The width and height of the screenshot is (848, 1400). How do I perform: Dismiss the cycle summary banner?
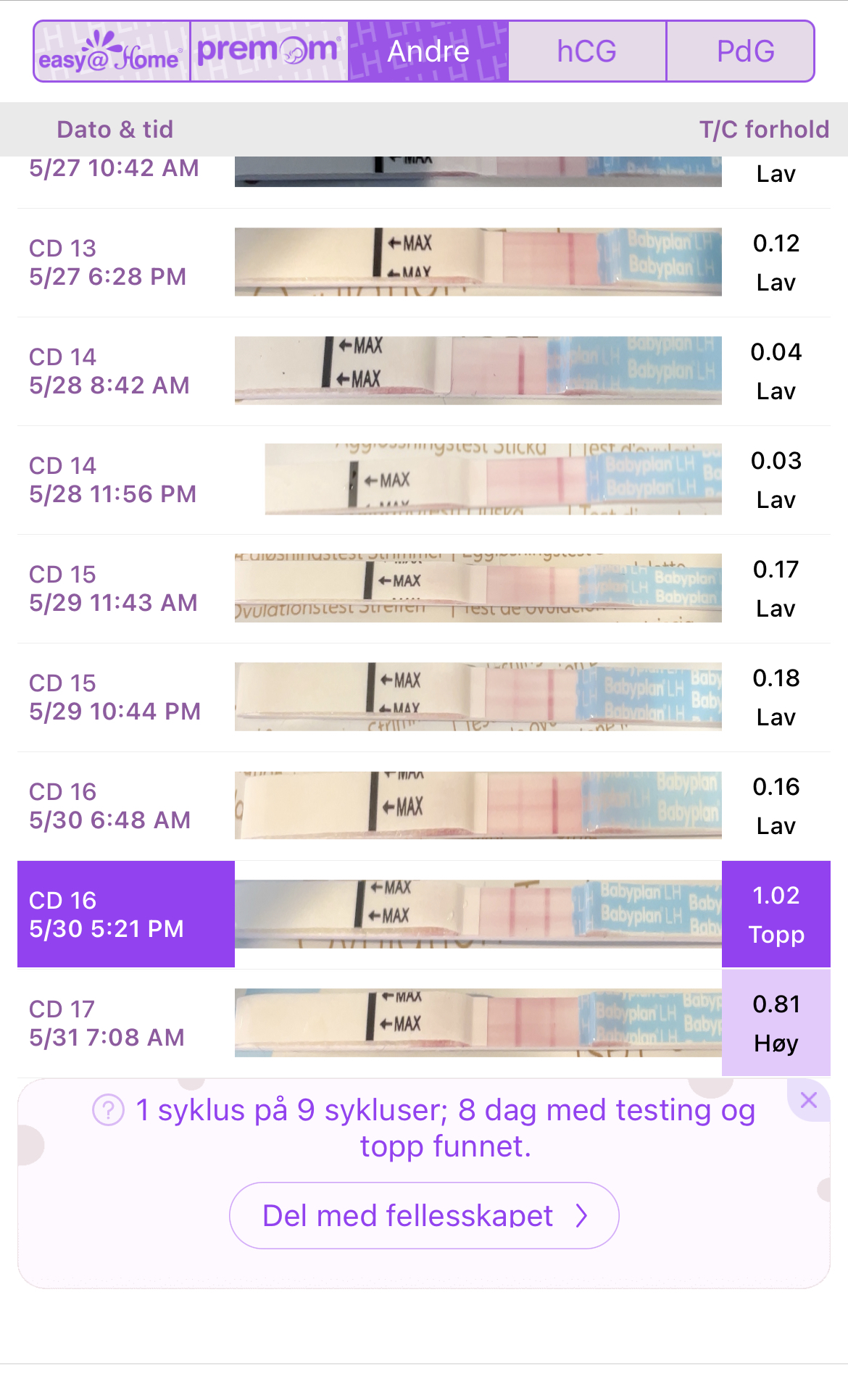(809, 1100)
